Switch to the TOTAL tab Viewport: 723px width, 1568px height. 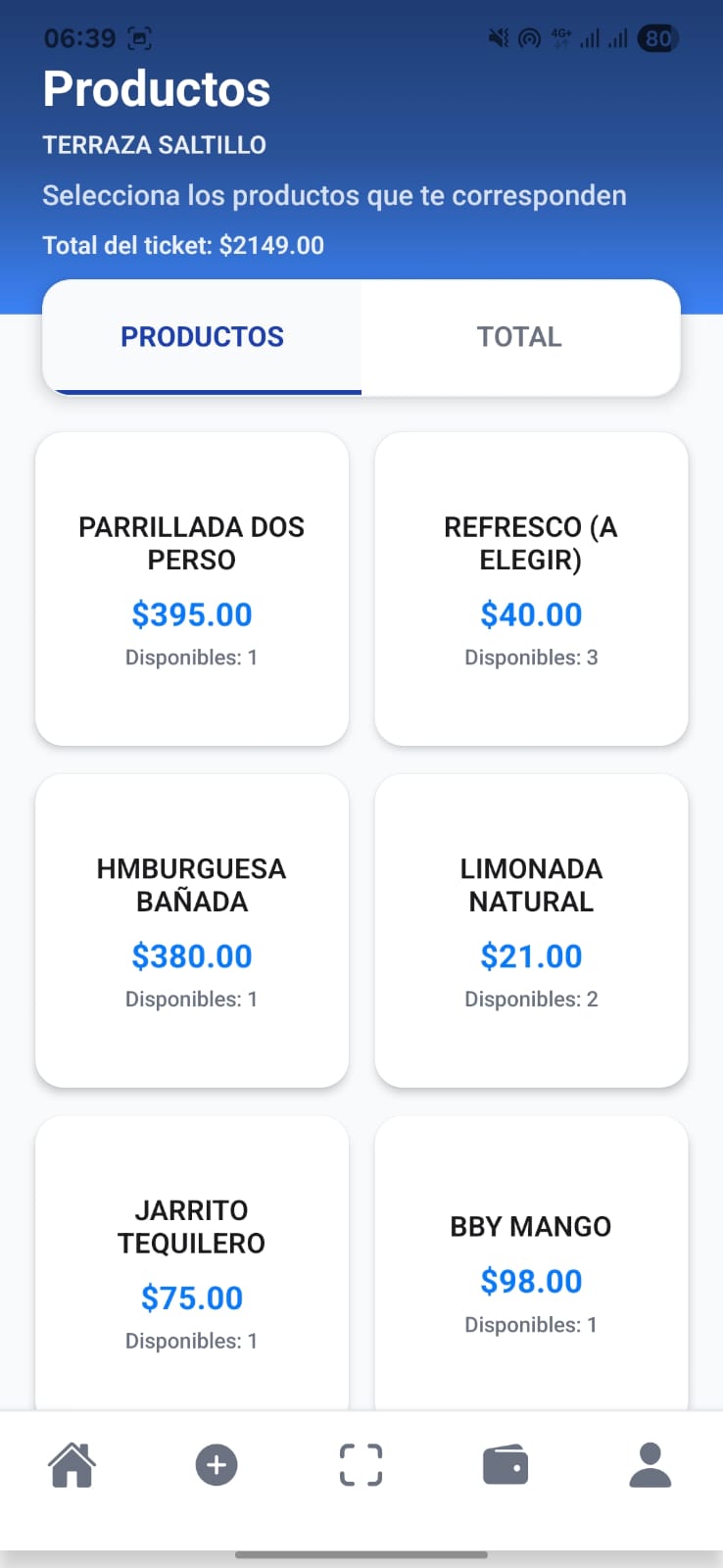click(519, 337)
